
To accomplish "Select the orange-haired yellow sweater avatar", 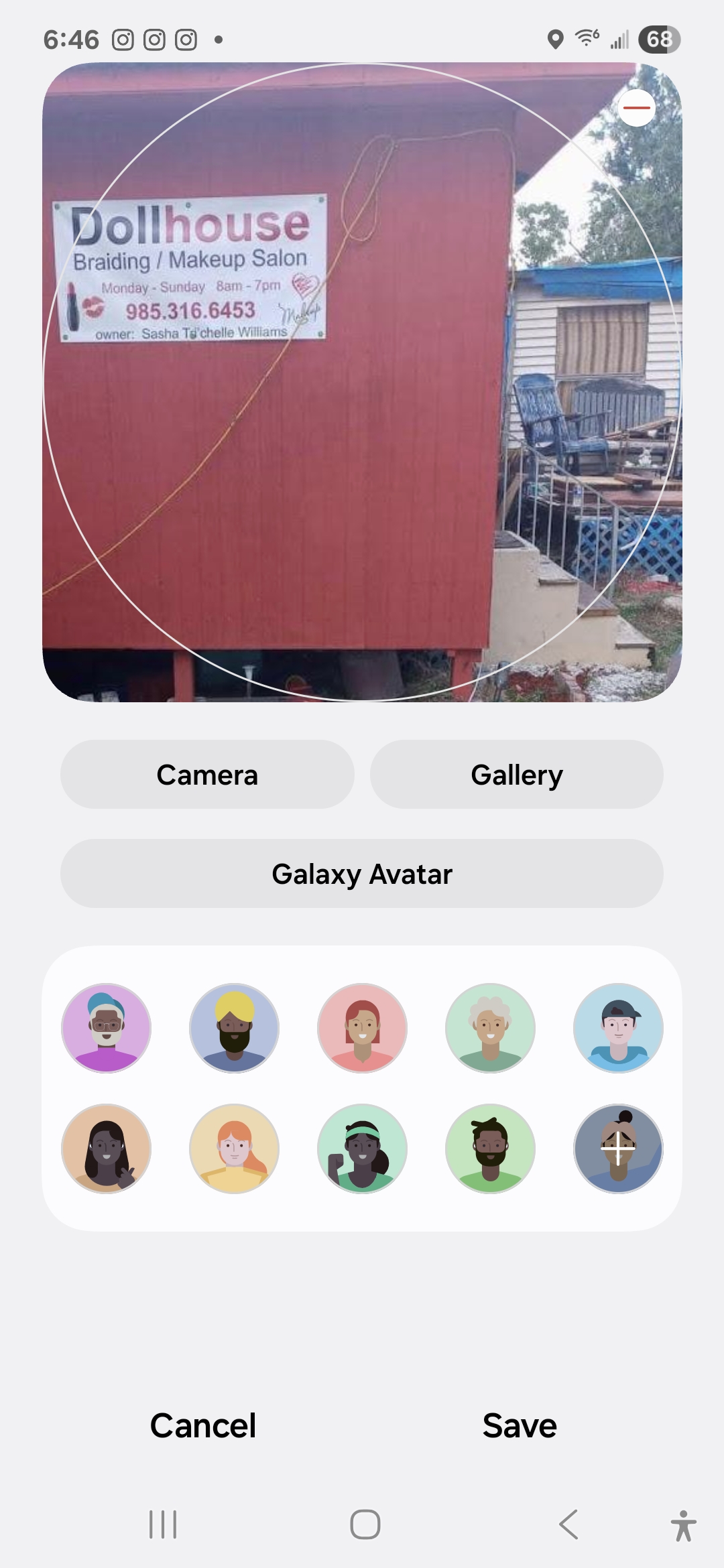I will [x=234, y=1149].
